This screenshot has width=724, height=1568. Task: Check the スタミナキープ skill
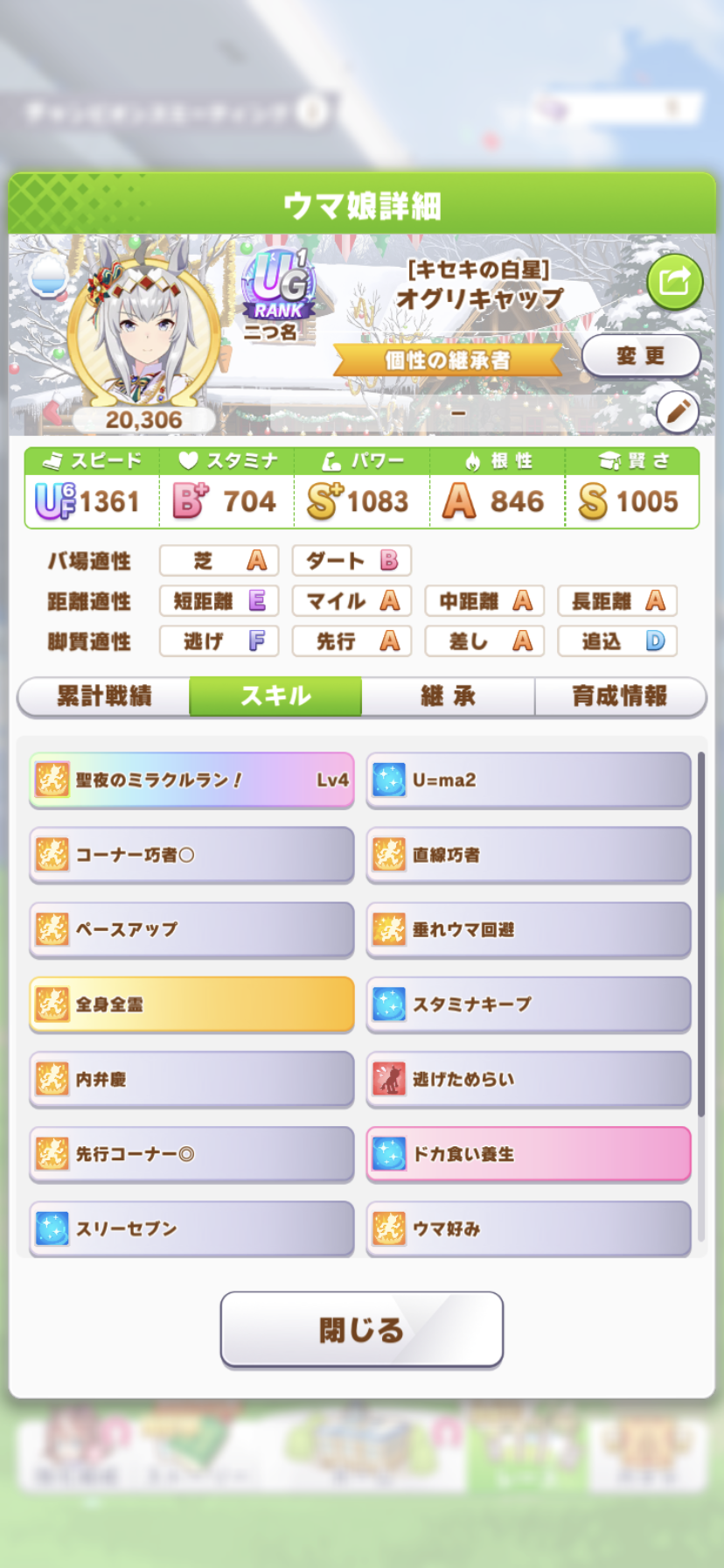point(528,1004)
